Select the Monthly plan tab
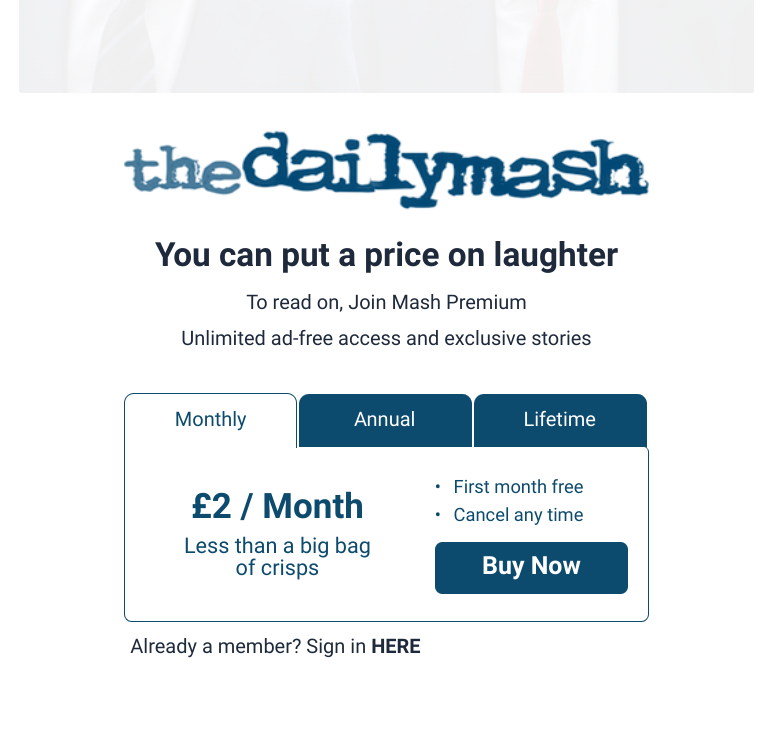 [210, 420]
